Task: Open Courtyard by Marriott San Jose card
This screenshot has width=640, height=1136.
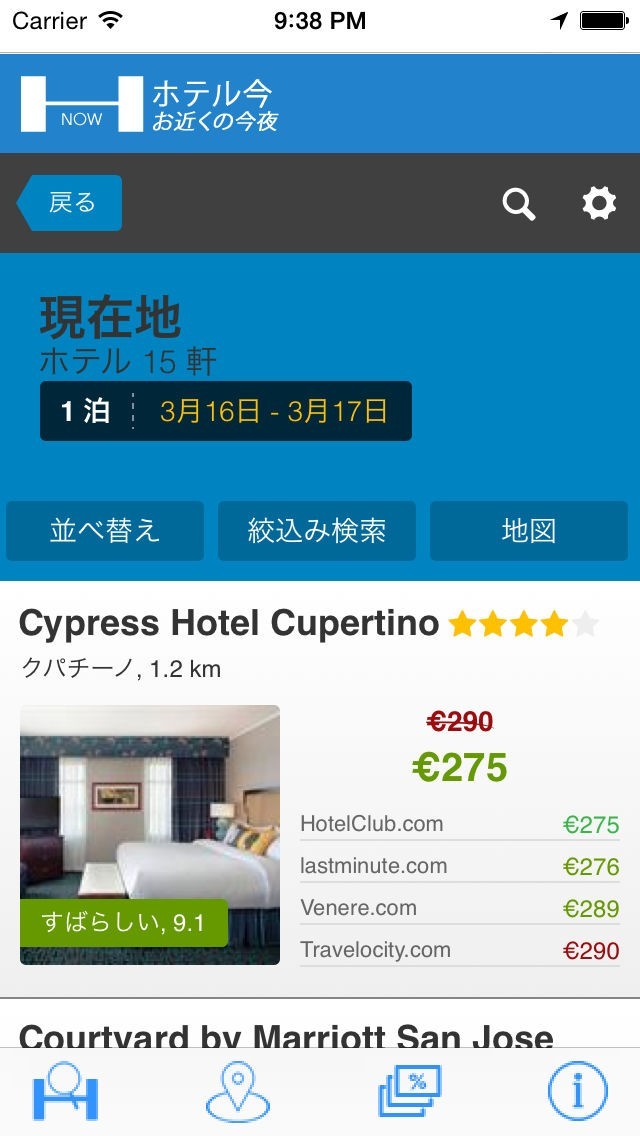Action: coord(286,1035)
